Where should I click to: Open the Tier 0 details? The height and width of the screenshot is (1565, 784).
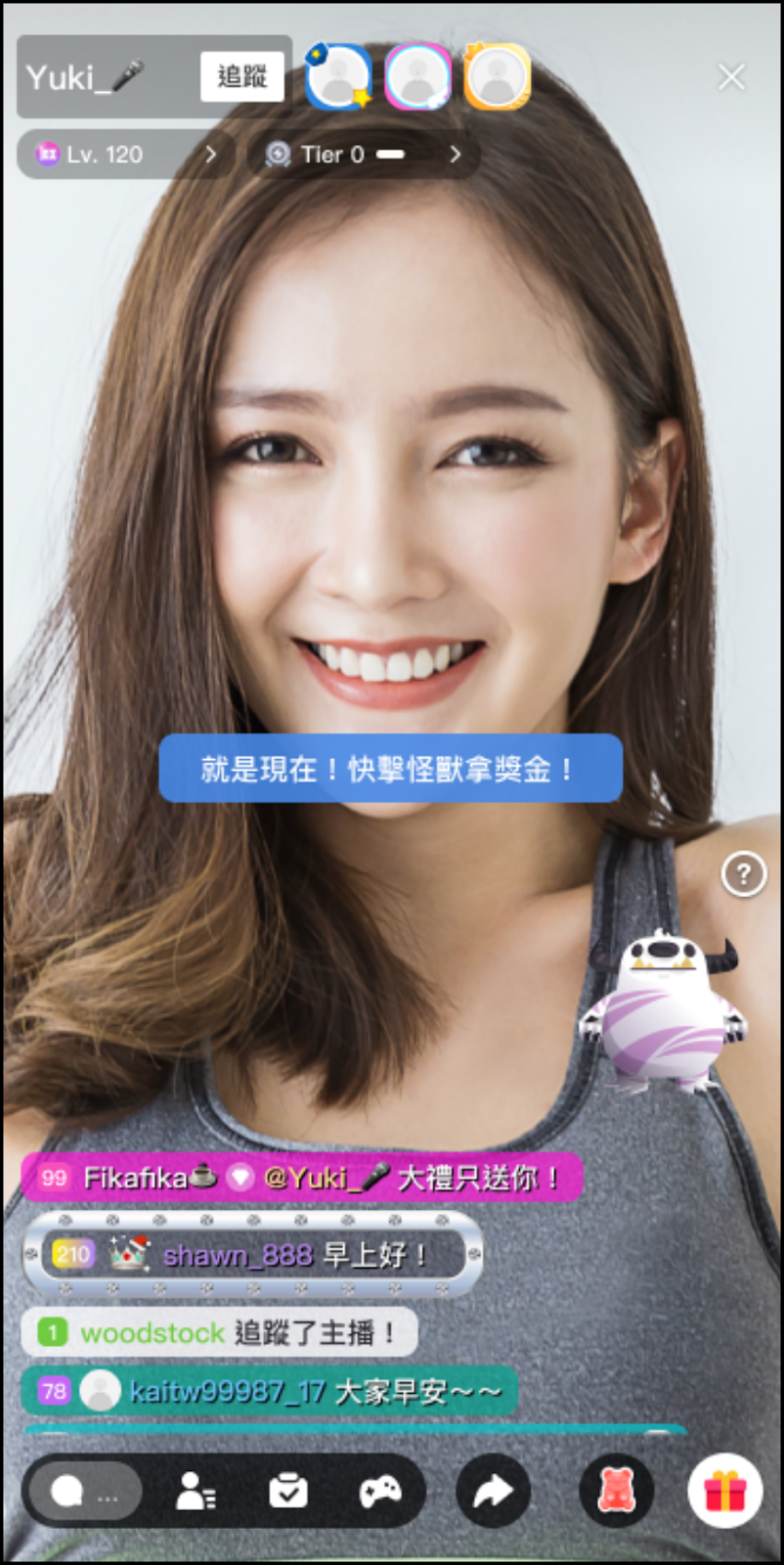pyautogui.click(x=363, y=155)
